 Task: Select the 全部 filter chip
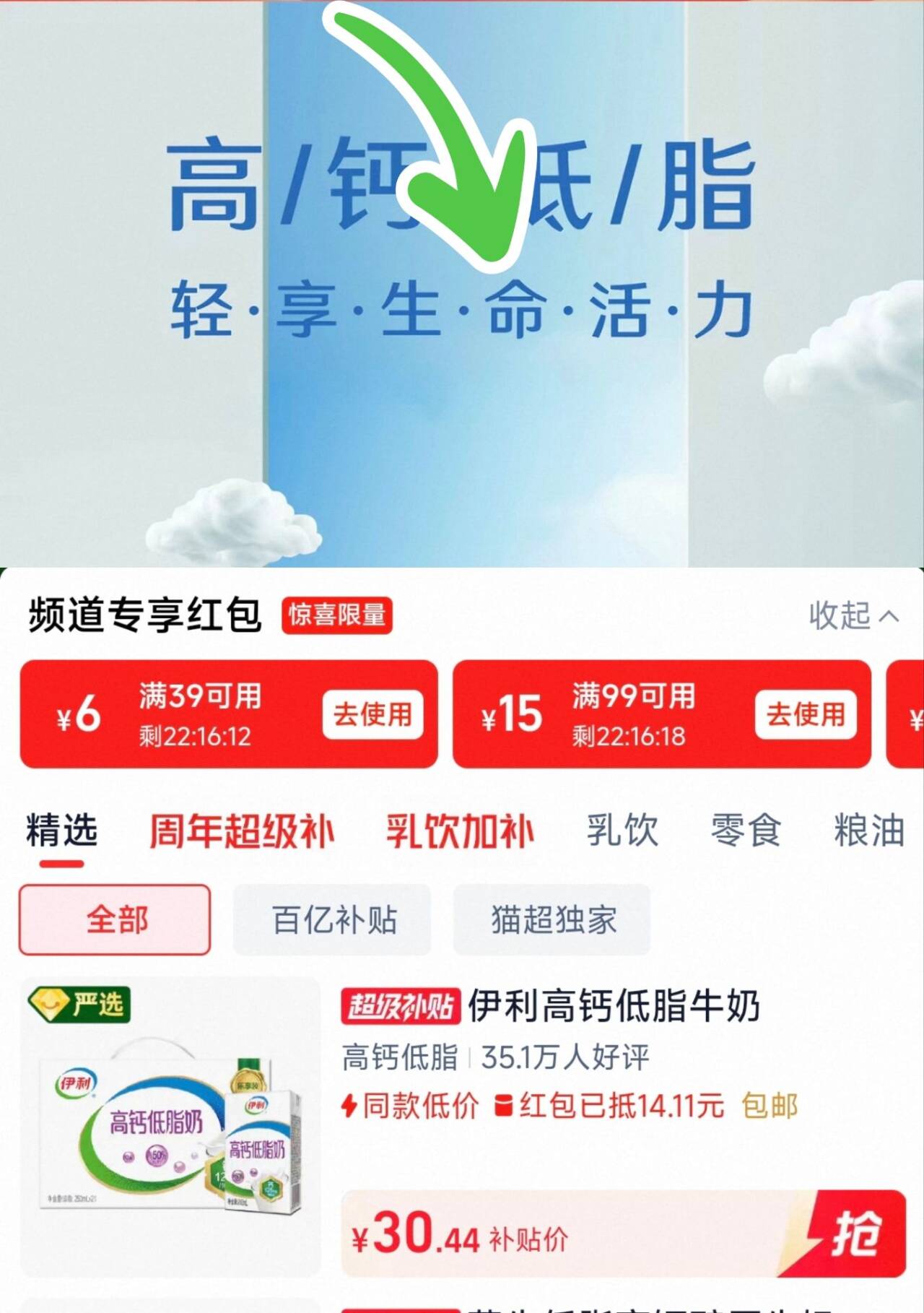click(115, 920)
